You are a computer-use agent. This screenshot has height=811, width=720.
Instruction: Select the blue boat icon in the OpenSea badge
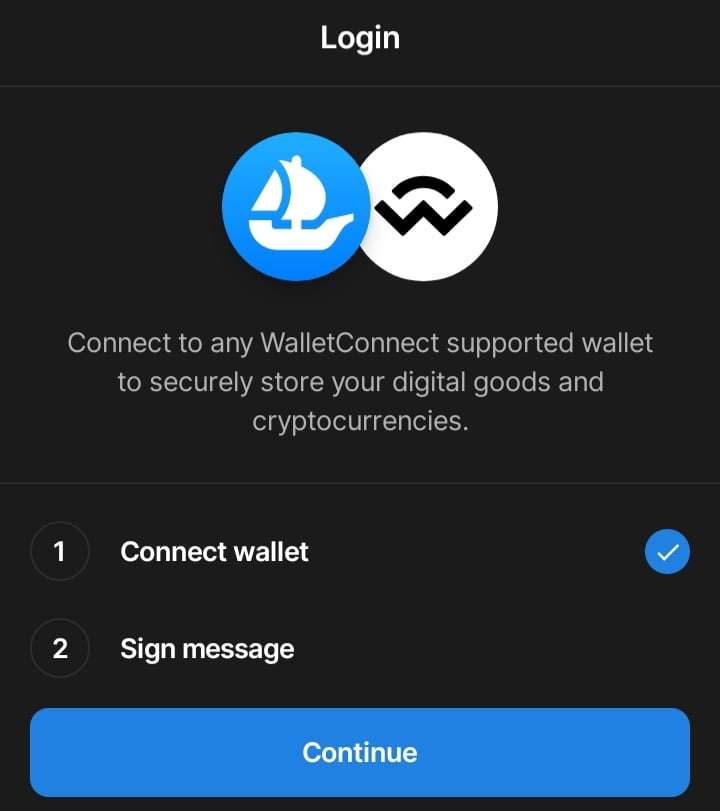click(x=295, y=207)
